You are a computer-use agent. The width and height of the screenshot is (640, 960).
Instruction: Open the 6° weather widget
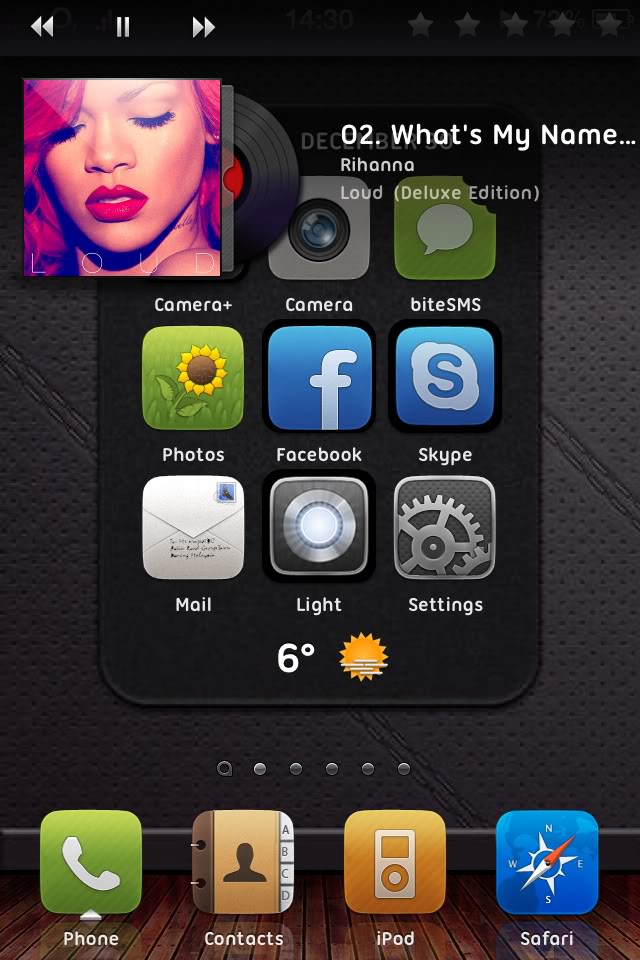pos(330,658)
